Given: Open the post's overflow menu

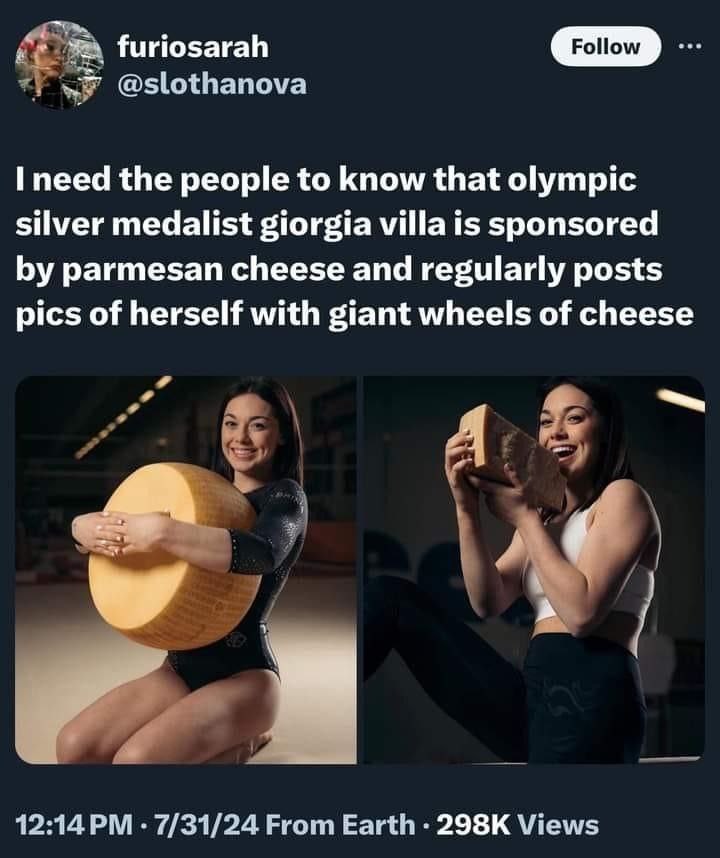Looking at the screenshot, I should [x=690, y=46].
